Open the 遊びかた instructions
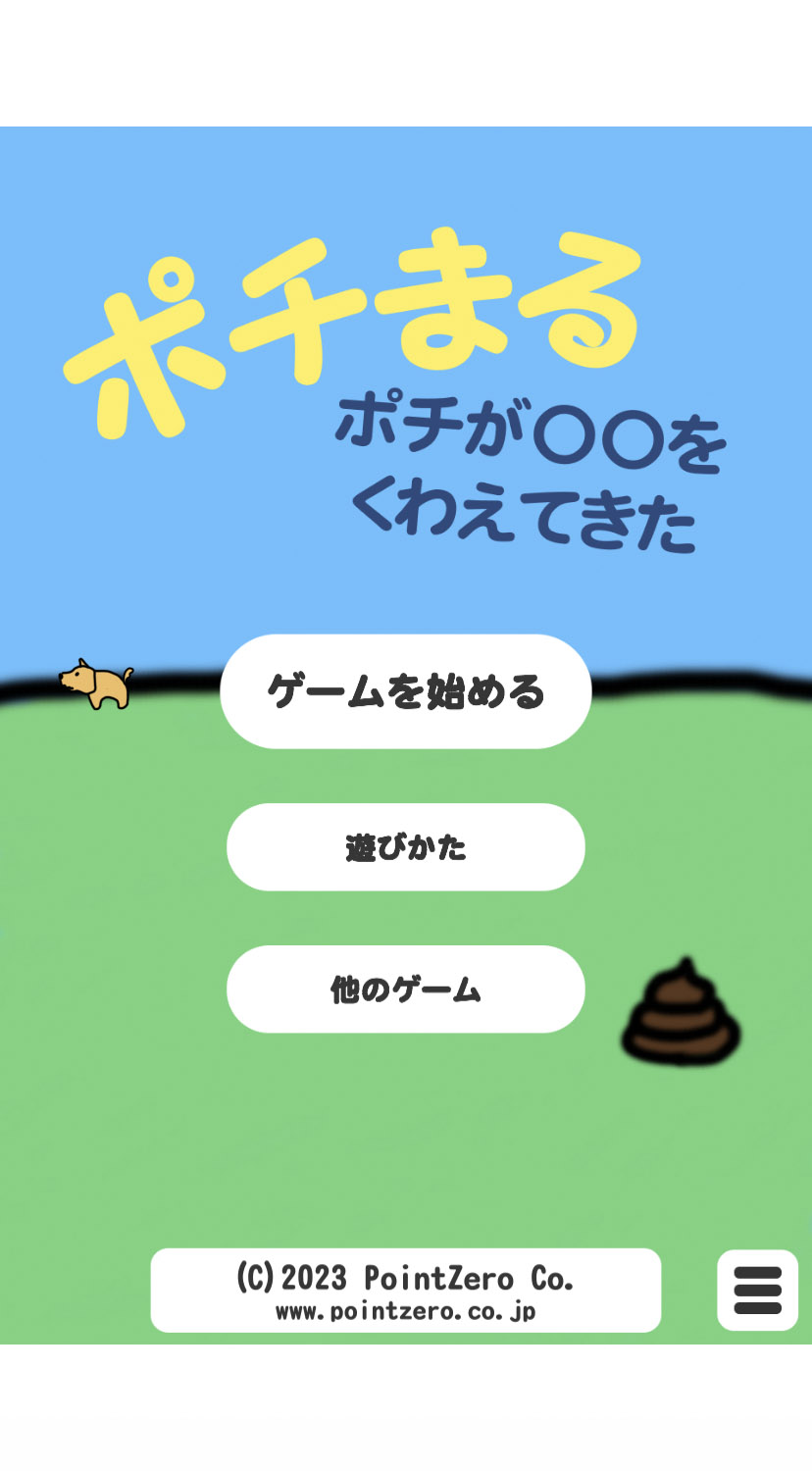The height and width of the screenshot is (1471, 812). coord(405,847)
